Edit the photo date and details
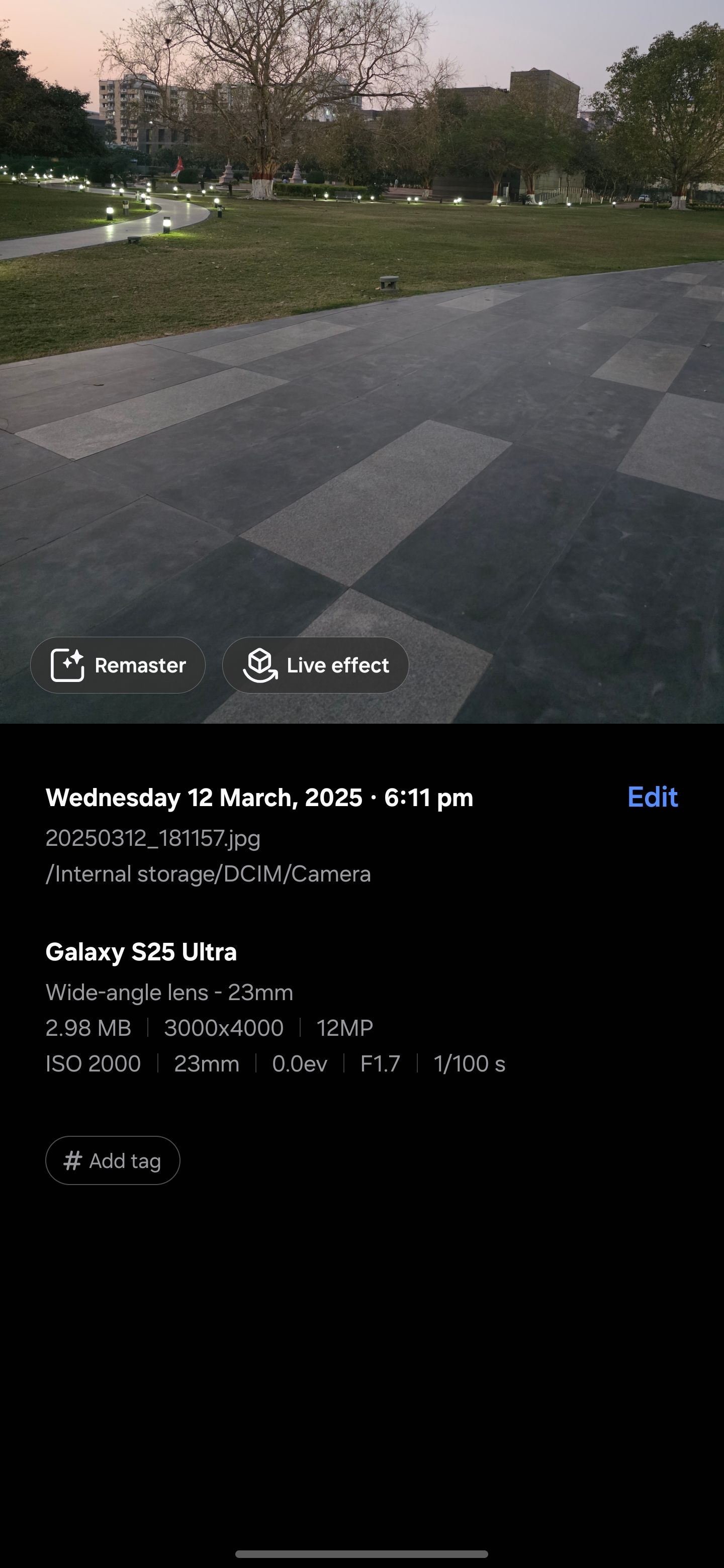This screenshot has height=1568, width=724. click(x=652, y=797)
